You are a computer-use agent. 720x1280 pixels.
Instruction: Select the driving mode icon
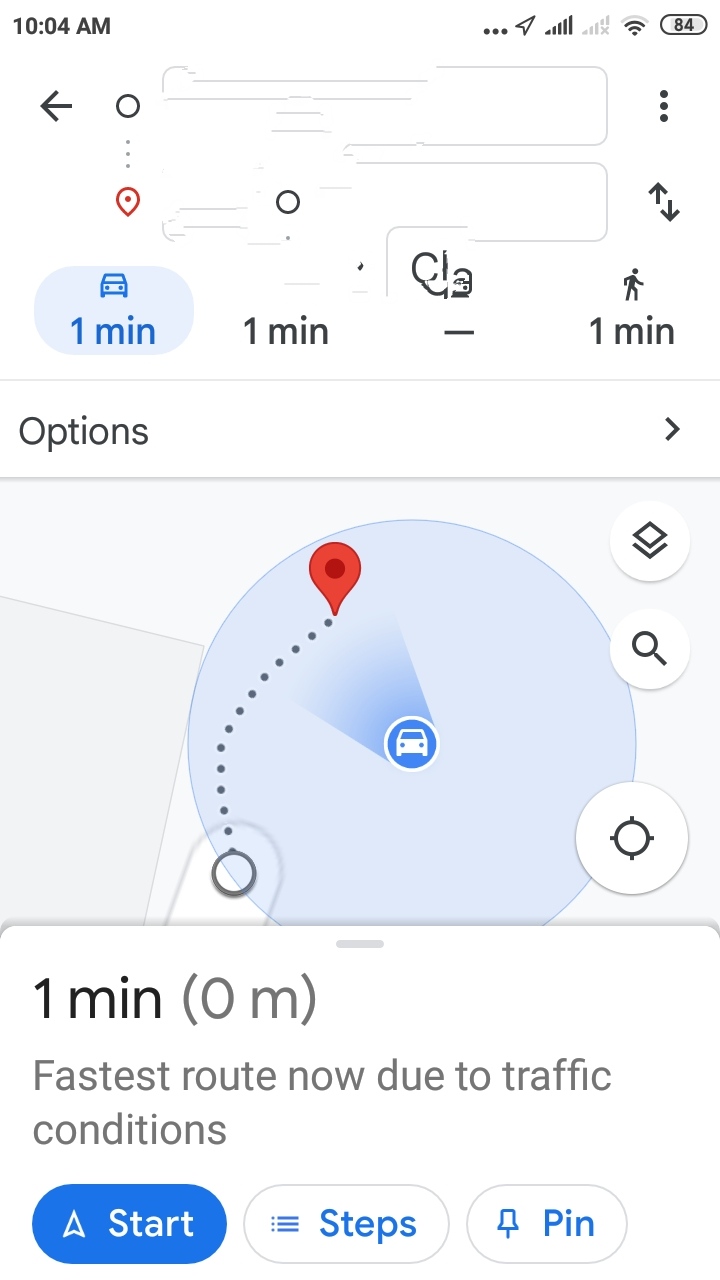tap(114, 285)
